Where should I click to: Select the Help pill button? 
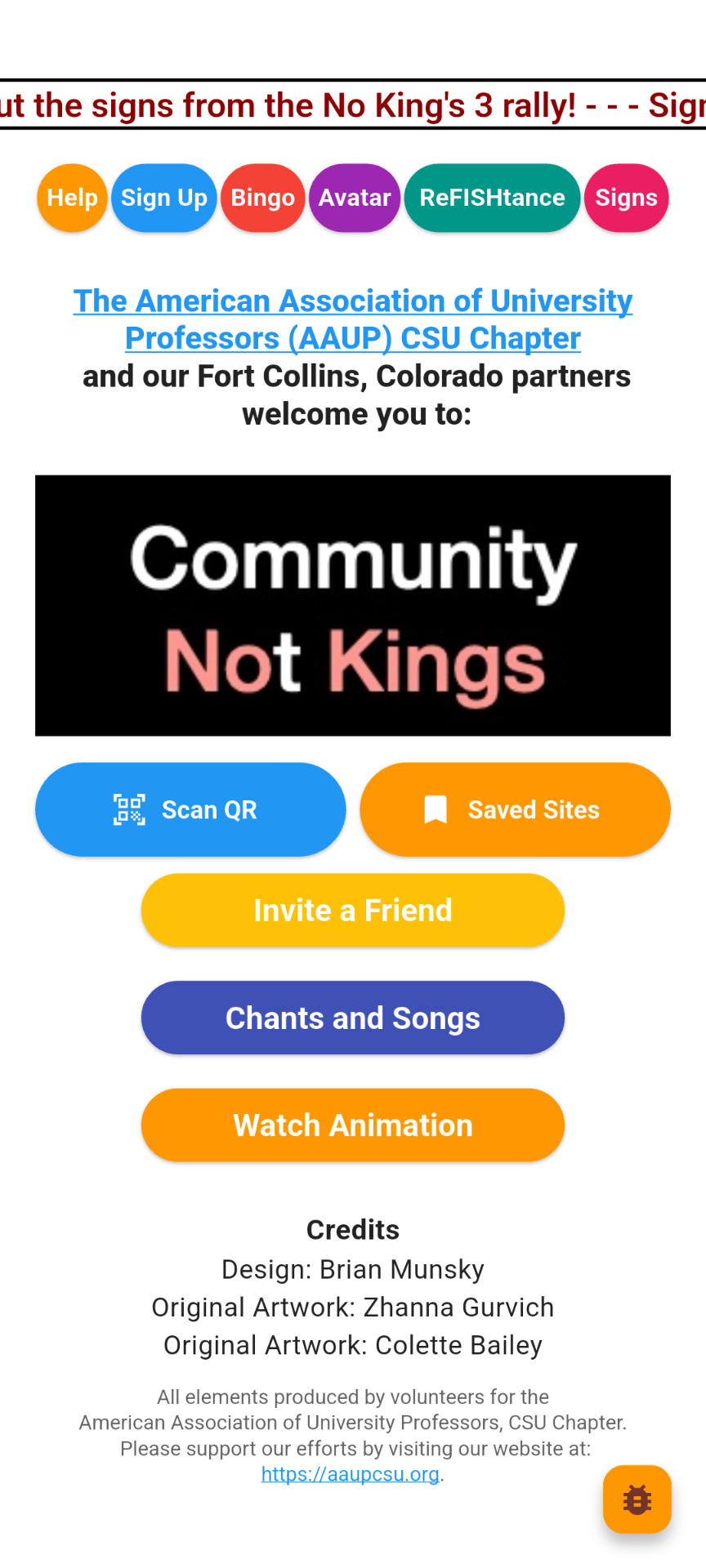[x=72, y=198]
